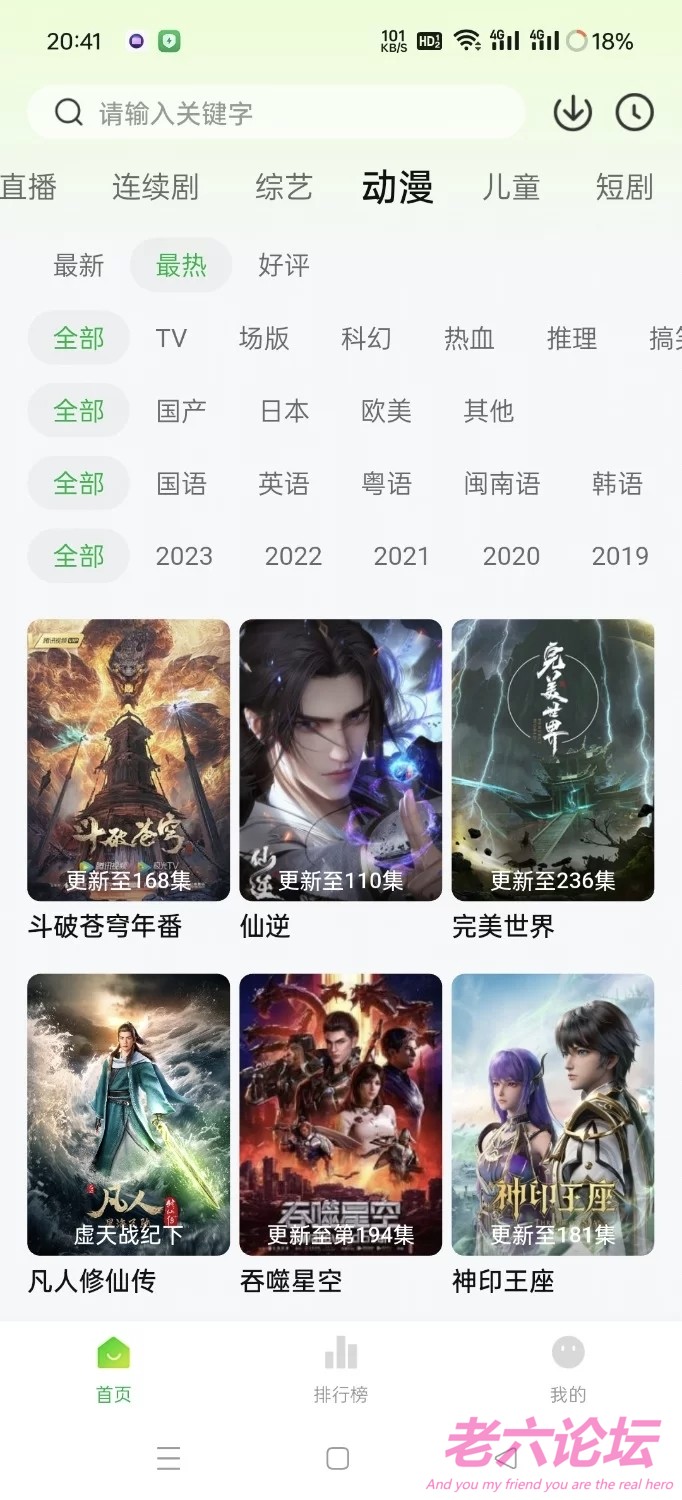
Task: Choose the 粤语 language filter
Action: tap(386, 484)
